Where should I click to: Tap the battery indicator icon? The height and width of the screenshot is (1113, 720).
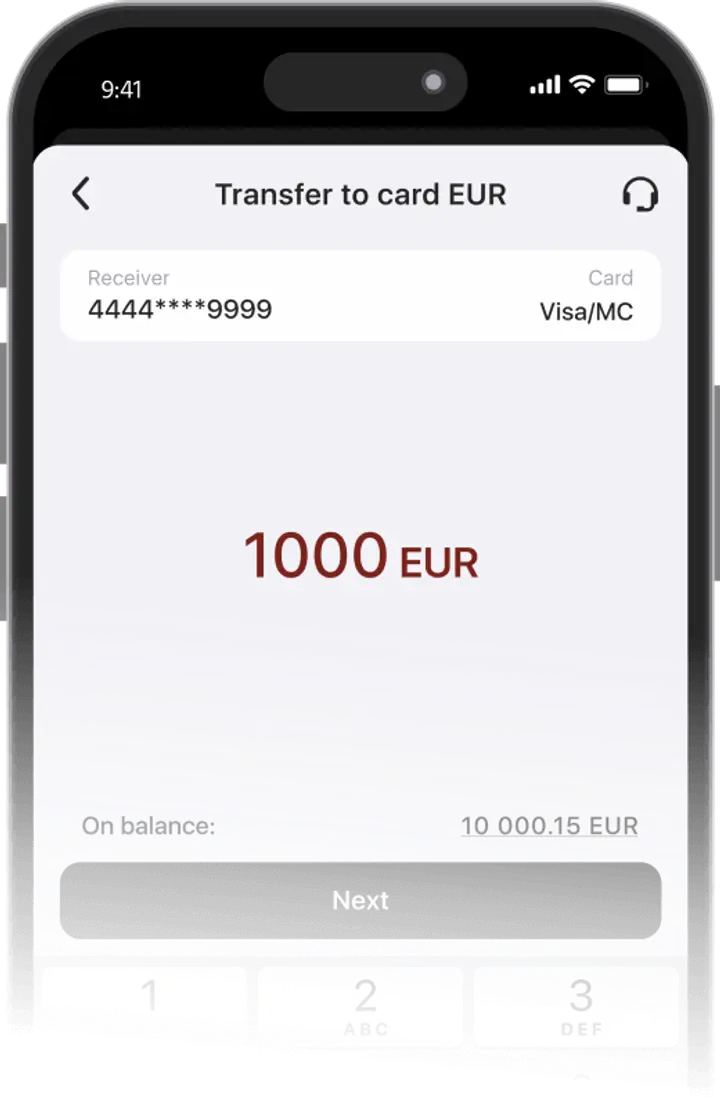pyautogui.click(x=622, y=86)
